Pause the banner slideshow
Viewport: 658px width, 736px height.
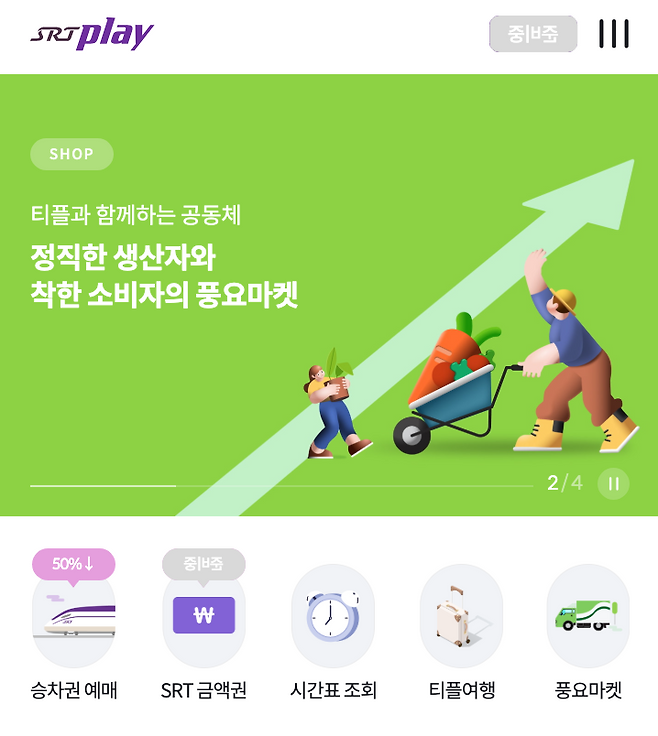[613, 484]
